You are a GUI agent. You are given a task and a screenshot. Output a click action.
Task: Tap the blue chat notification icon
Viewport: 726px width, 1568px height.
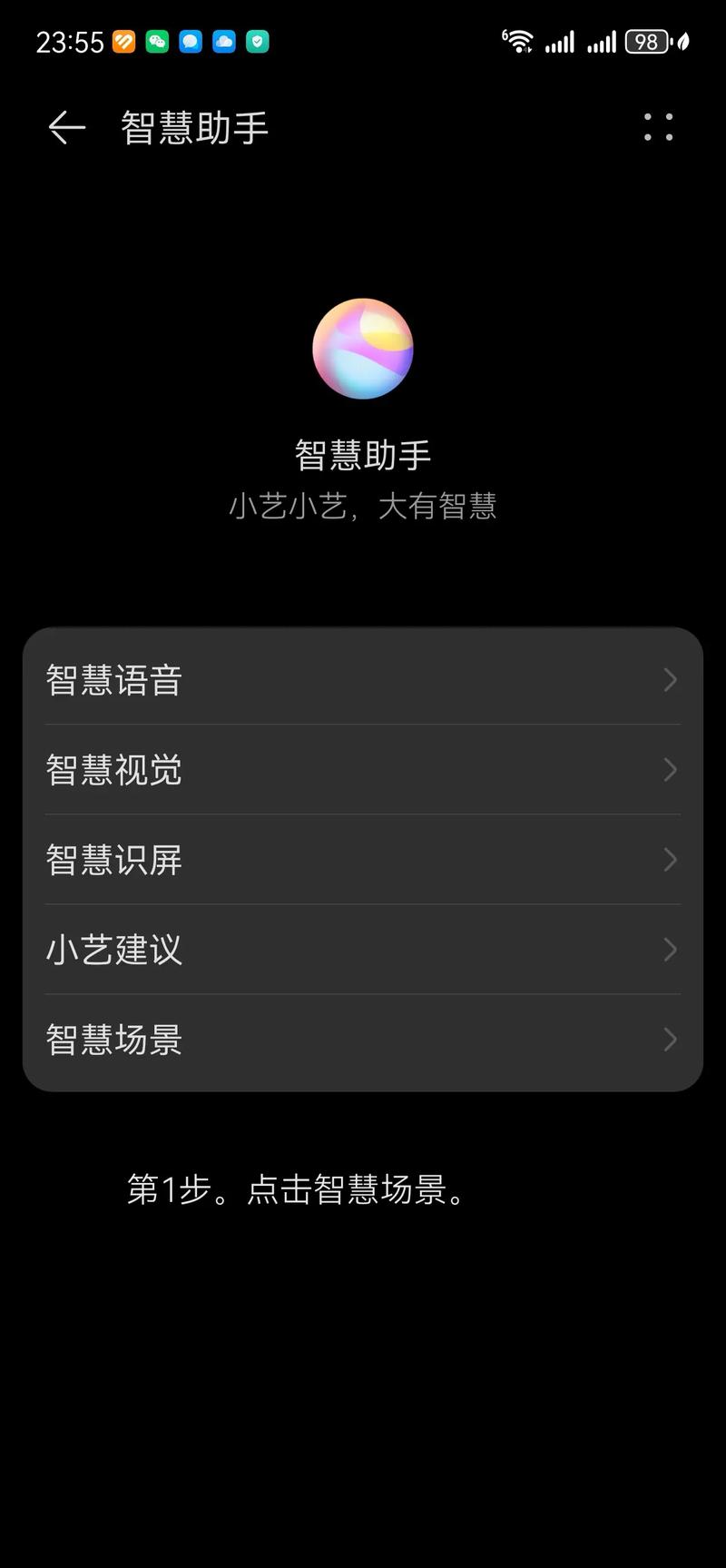point(190,41)
